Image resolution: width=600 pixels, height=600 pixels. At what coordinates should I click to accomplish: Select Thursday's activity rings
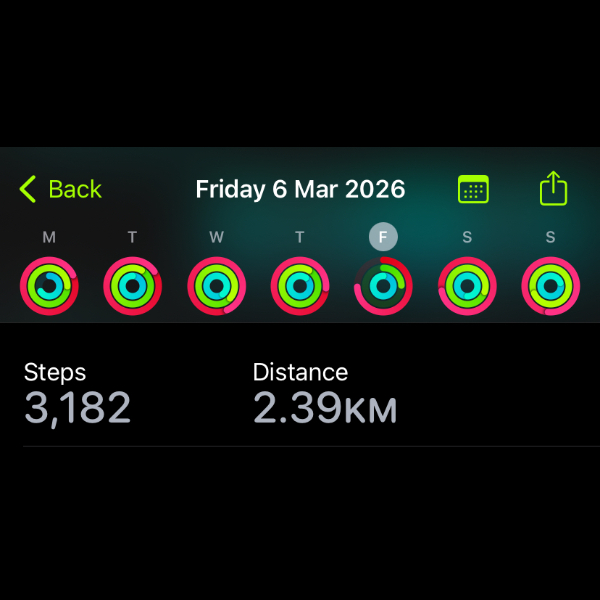pyautogui.click(x=300, y=286)
